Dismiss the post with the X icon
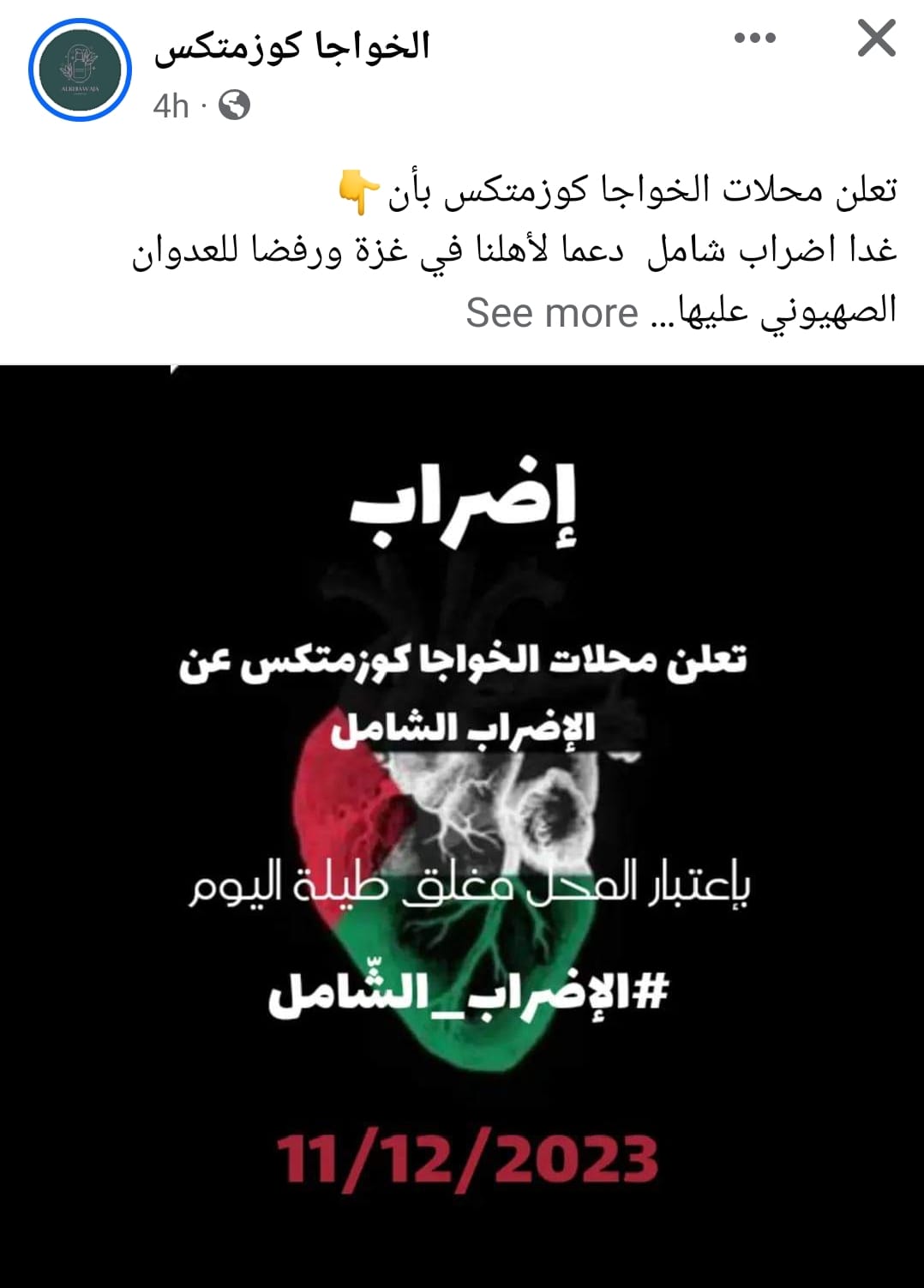The width and height of the screenshot is (924, 1288). pyautogui.click(x=876, y=39)
